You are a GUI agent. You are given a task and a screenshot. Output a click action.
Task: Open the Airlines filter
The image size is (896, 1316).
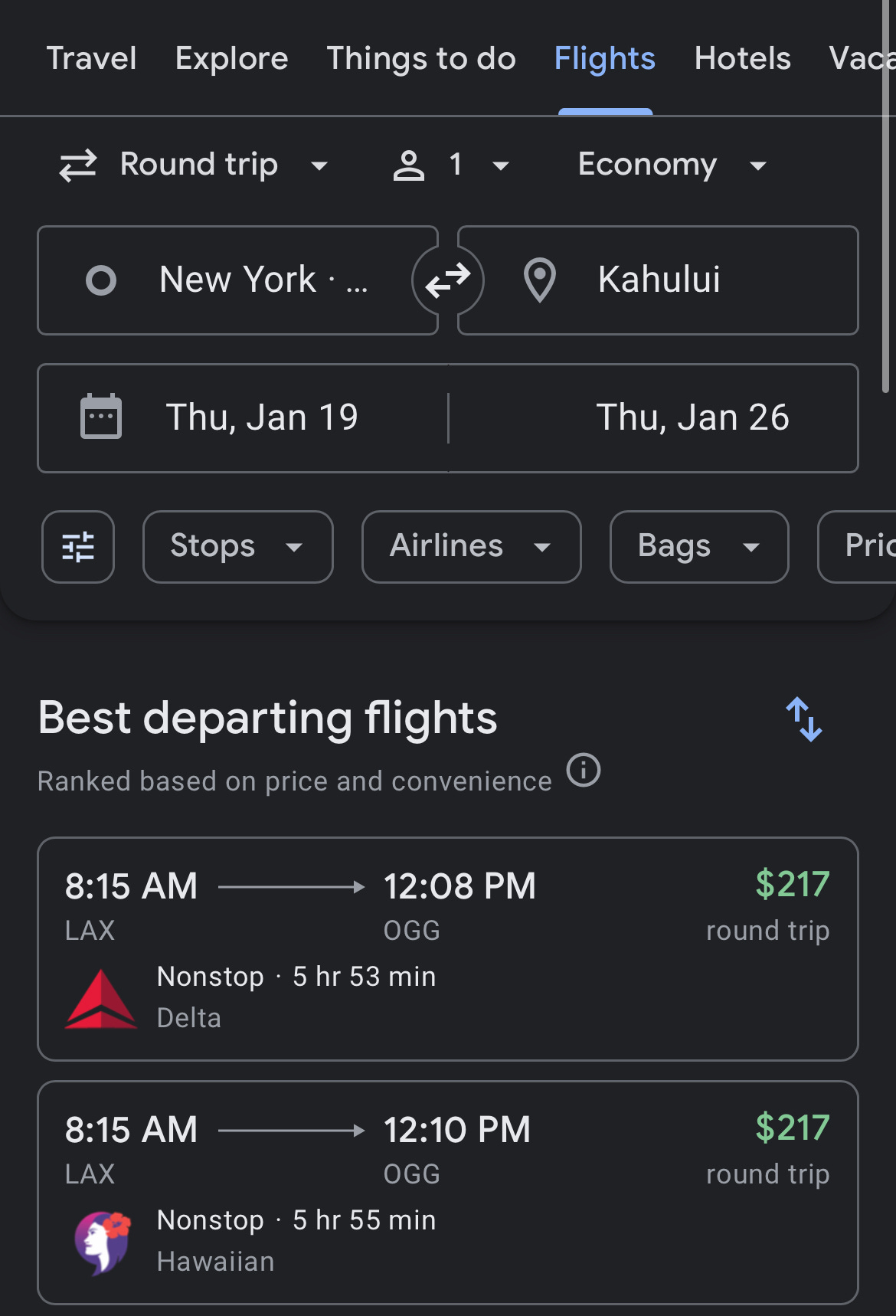point(470,547)
